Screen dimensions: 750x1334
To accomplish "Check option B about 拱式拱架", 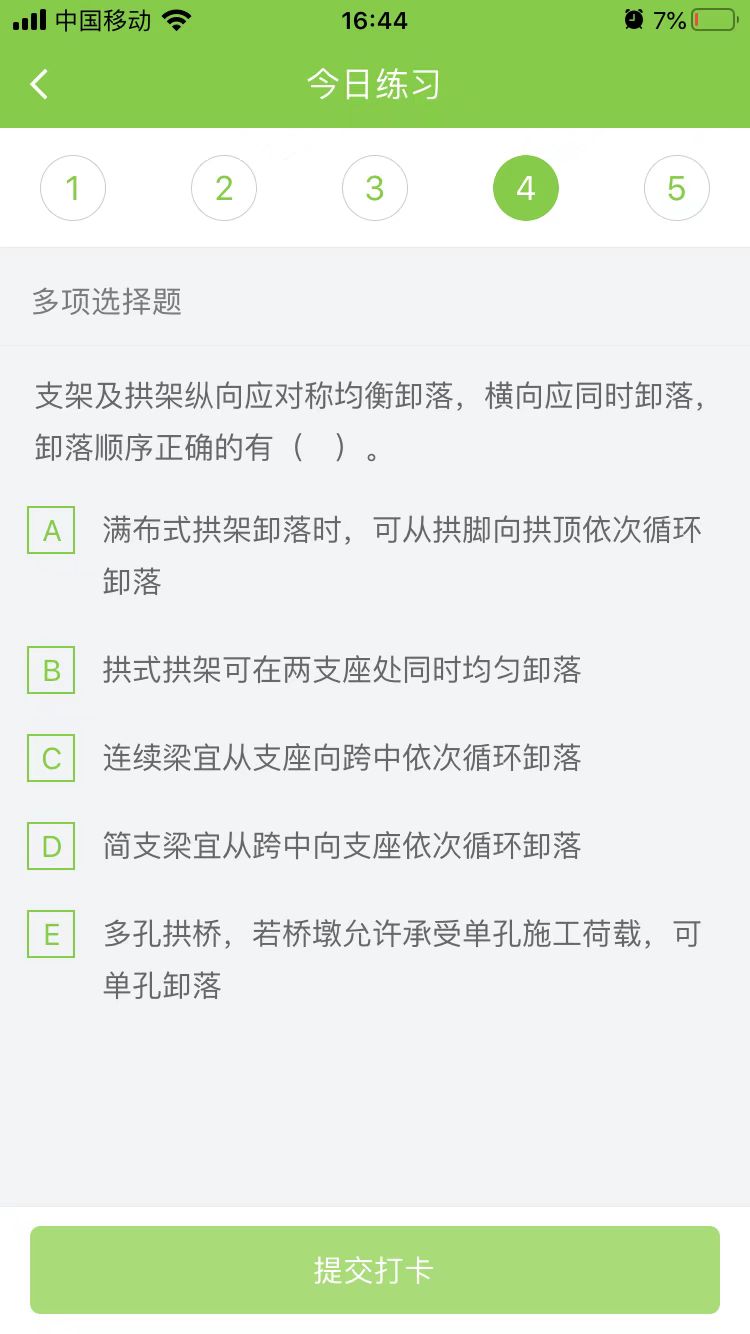I will (51, 670).
